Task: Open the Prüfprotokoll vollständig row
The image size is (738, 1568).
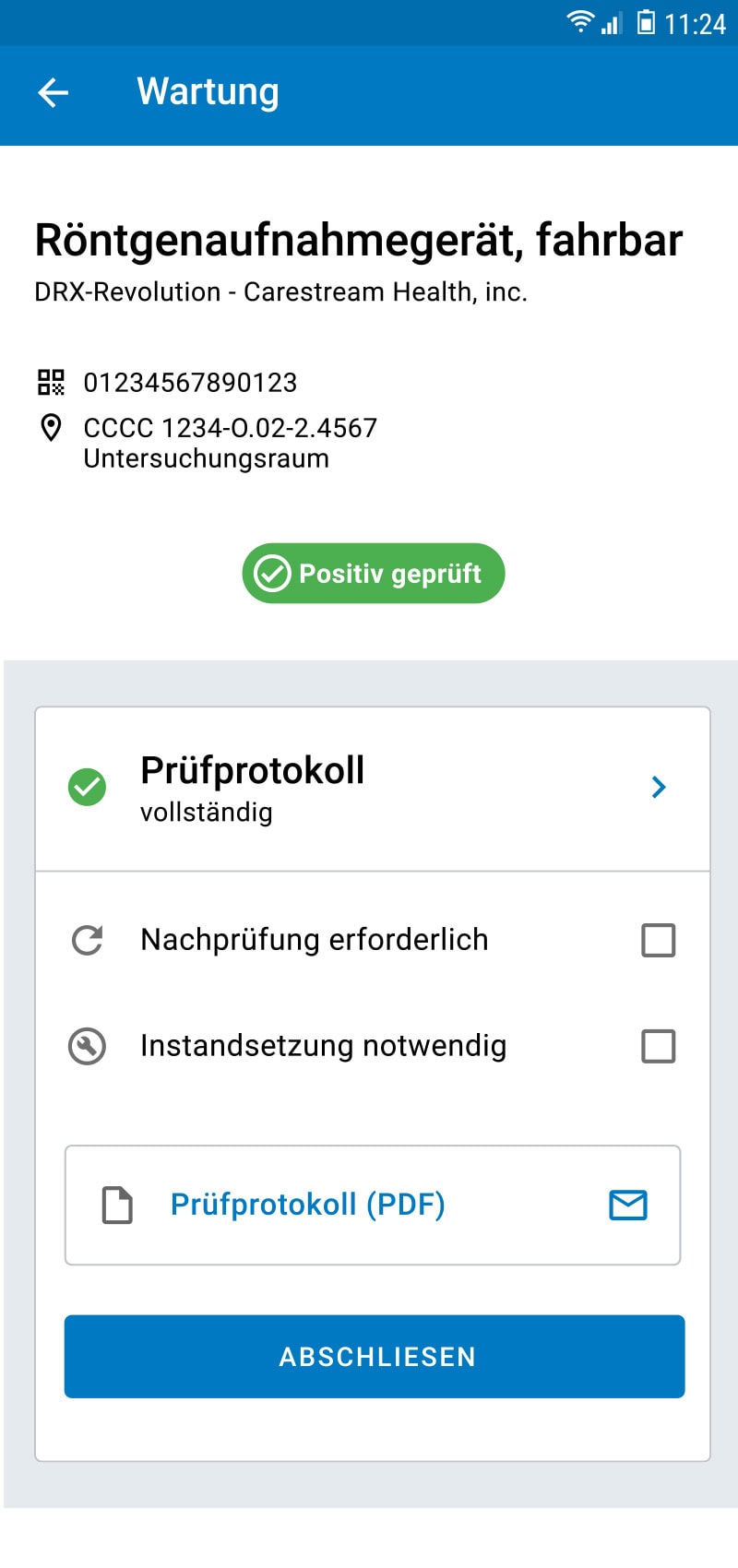Action: [373, 789]
